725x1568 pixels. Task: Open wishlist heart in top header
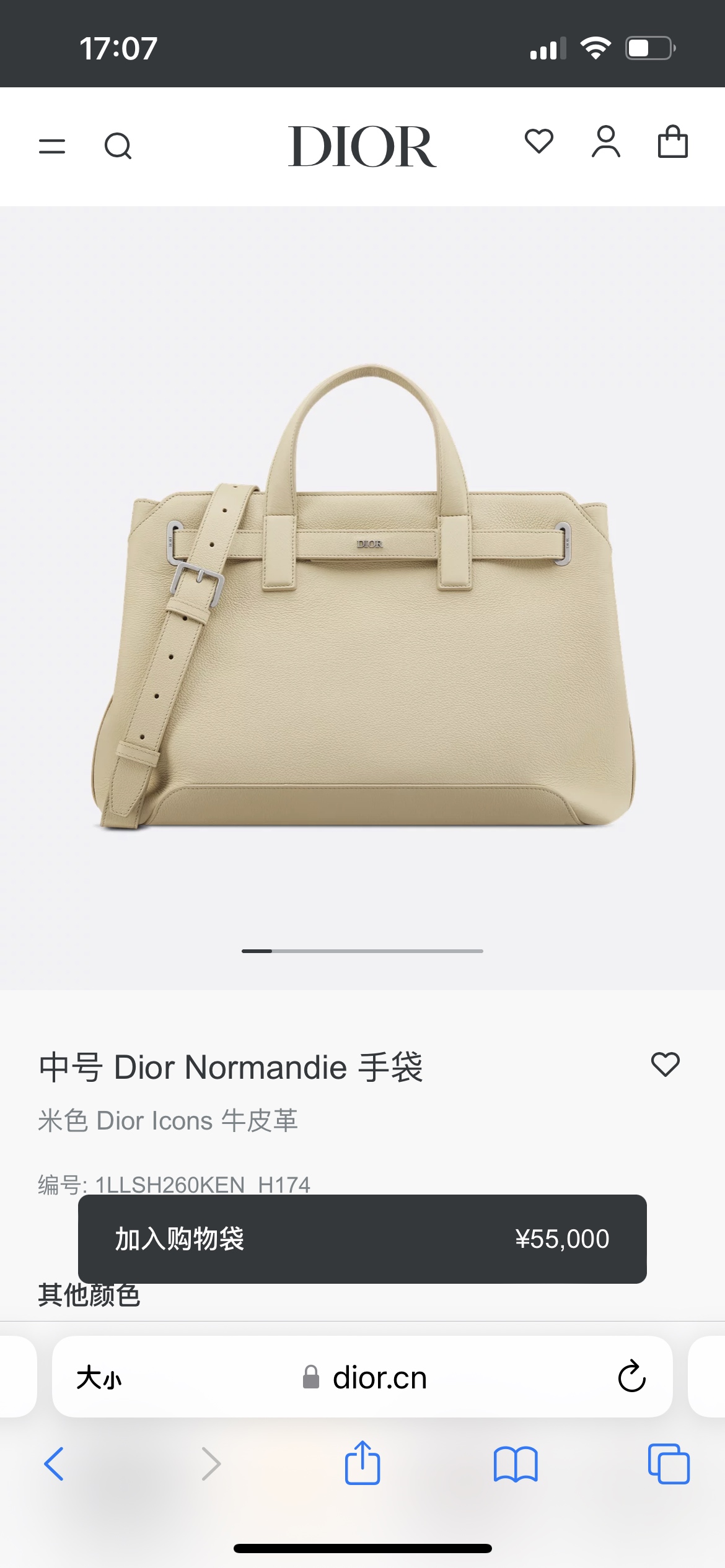(x=538, y=141)
